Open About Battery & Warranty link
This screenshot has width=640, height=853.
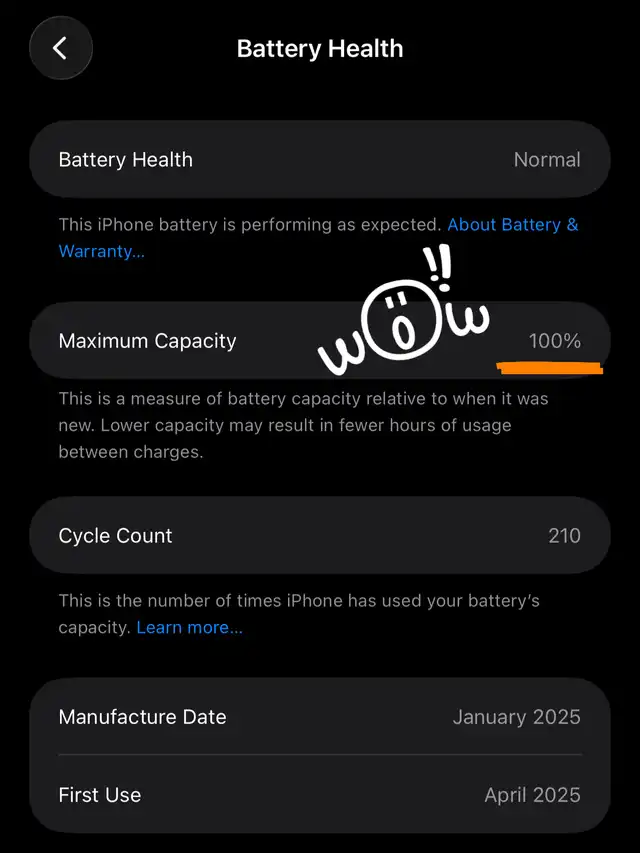click(x=512, y=225)
